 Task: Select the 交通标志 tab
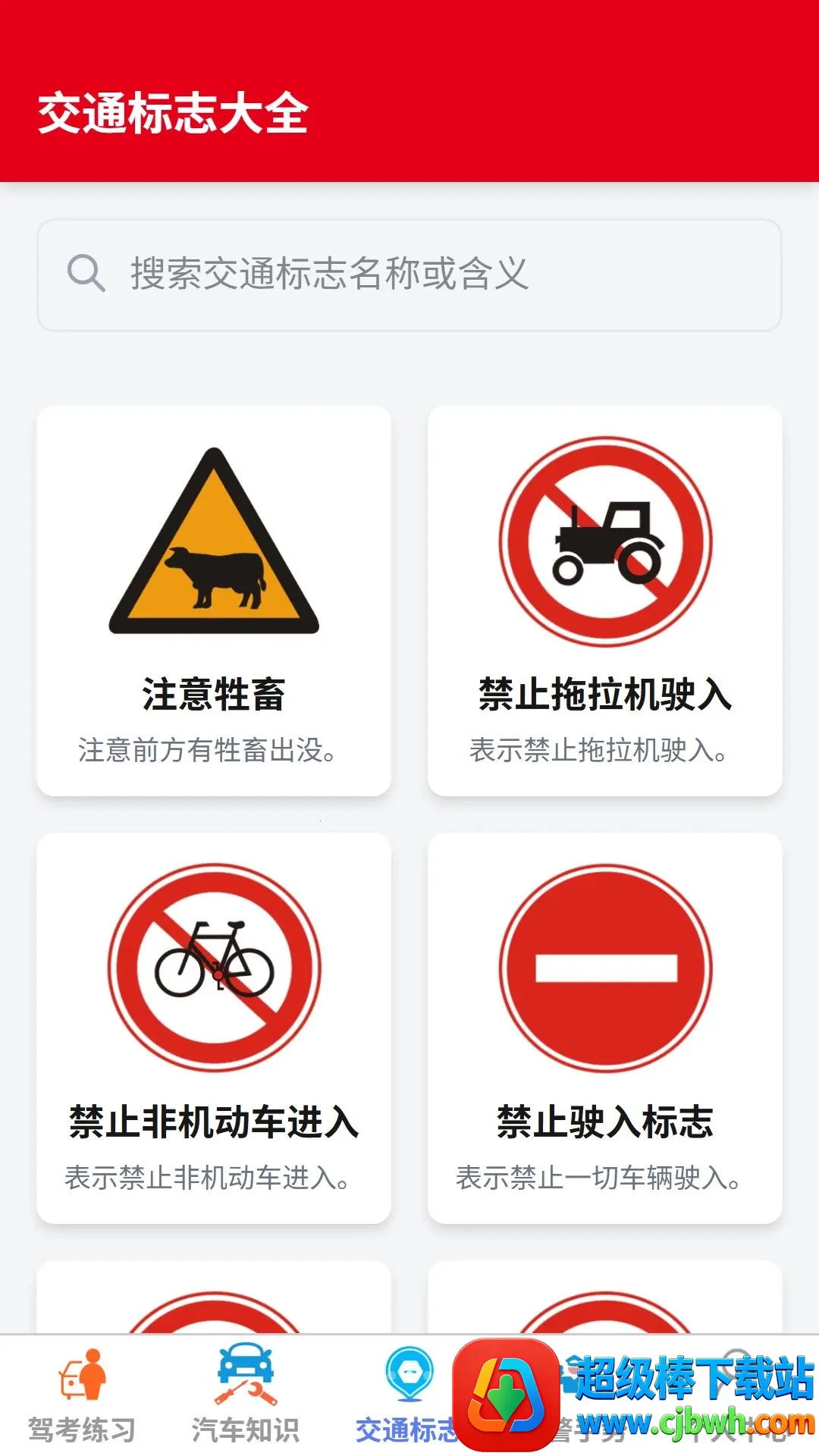pyautogui.click(x=408, y=1395)
